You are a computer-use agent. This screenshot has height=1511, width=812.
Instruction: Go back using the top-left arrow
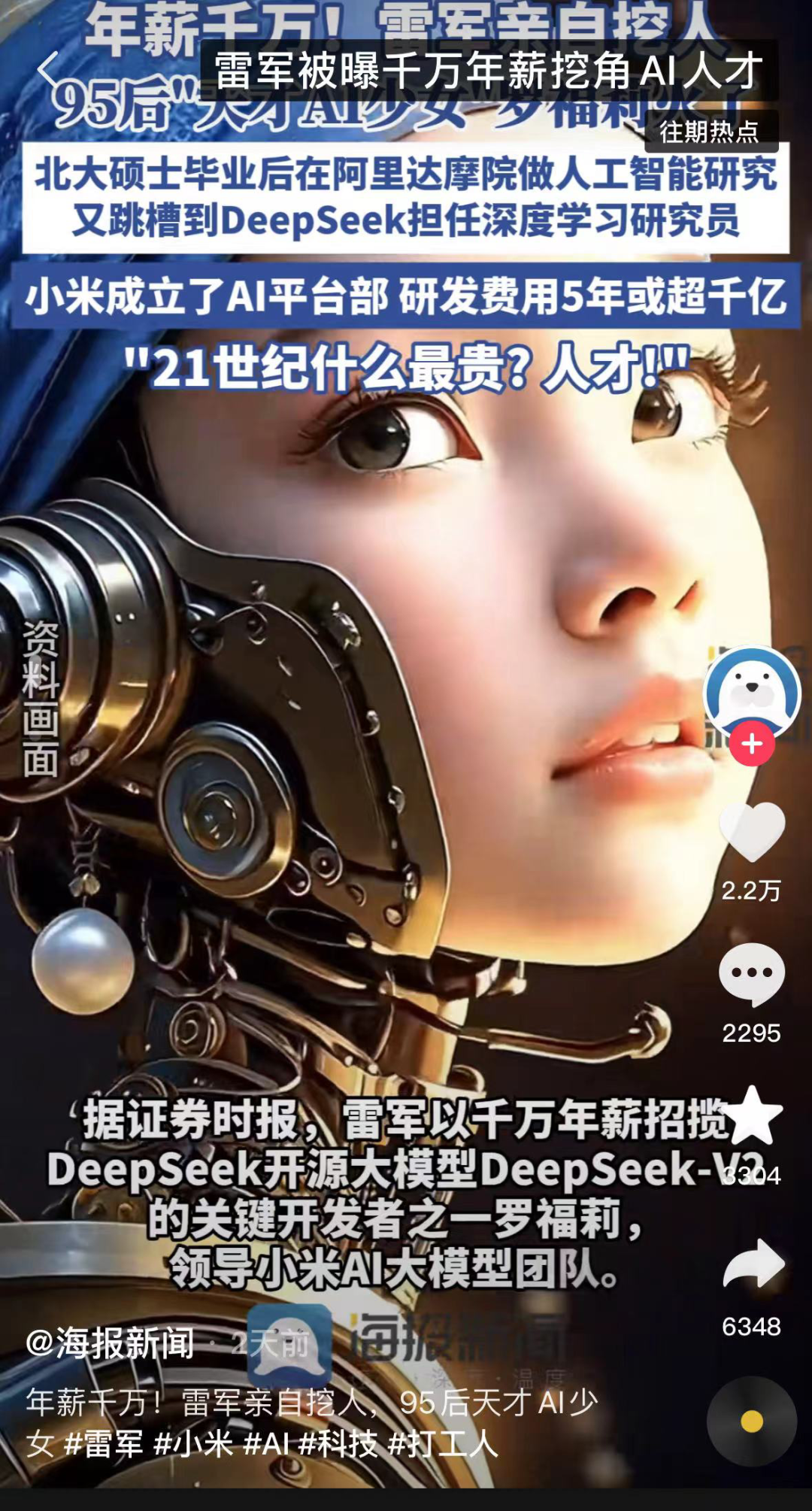(x=48, y=71)
